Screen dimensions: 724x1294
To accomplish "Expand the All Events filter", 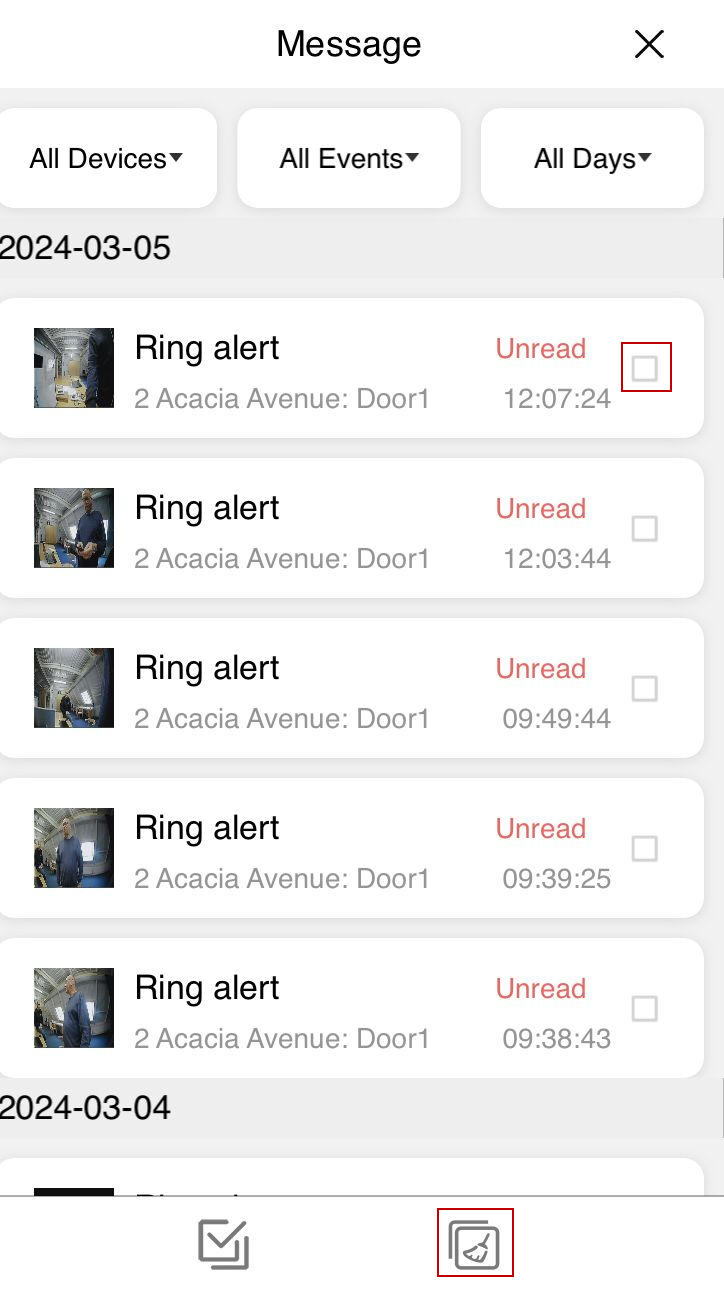I will [349, 158].
